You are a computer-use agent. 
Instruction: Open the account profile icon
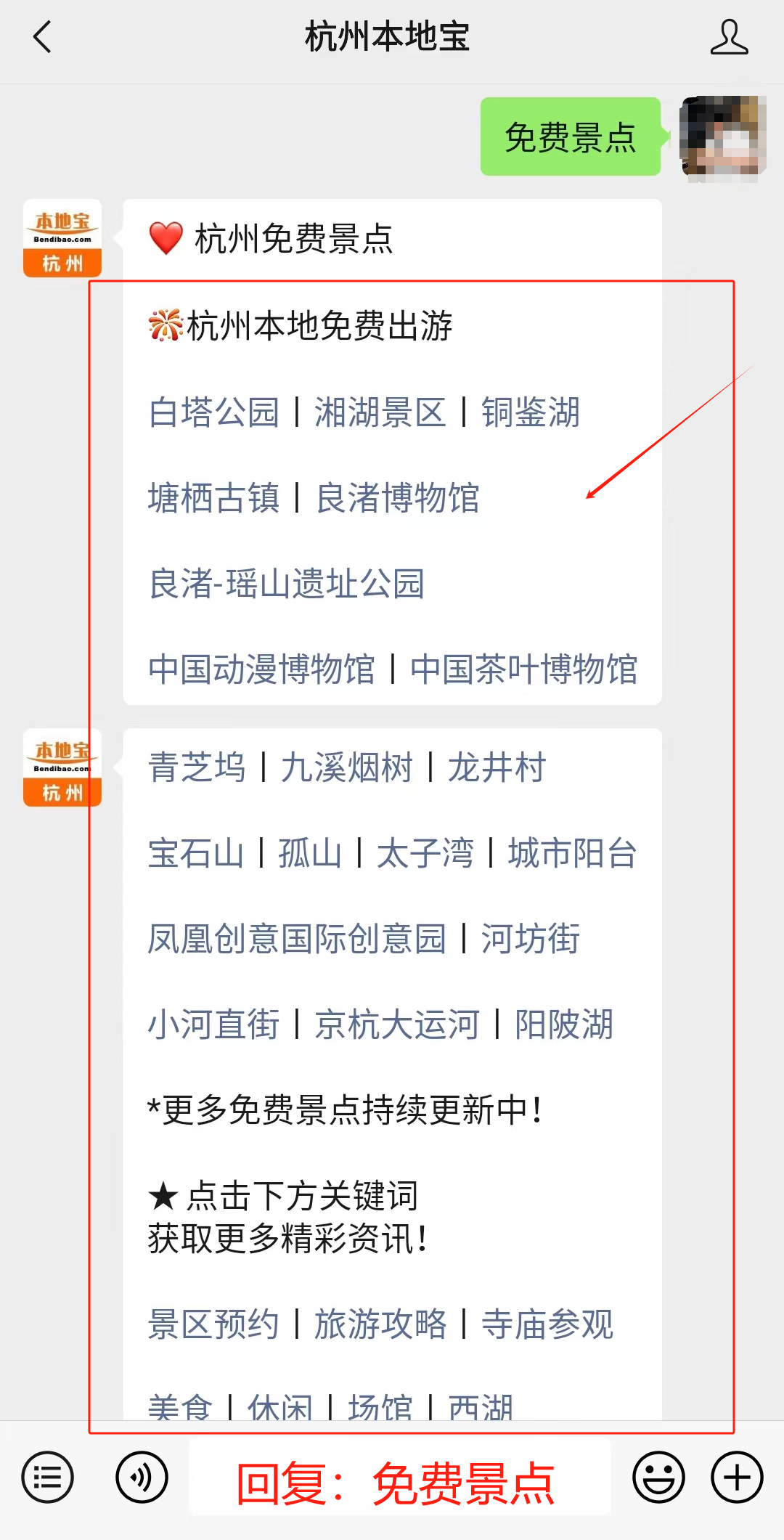coord(729,38)
